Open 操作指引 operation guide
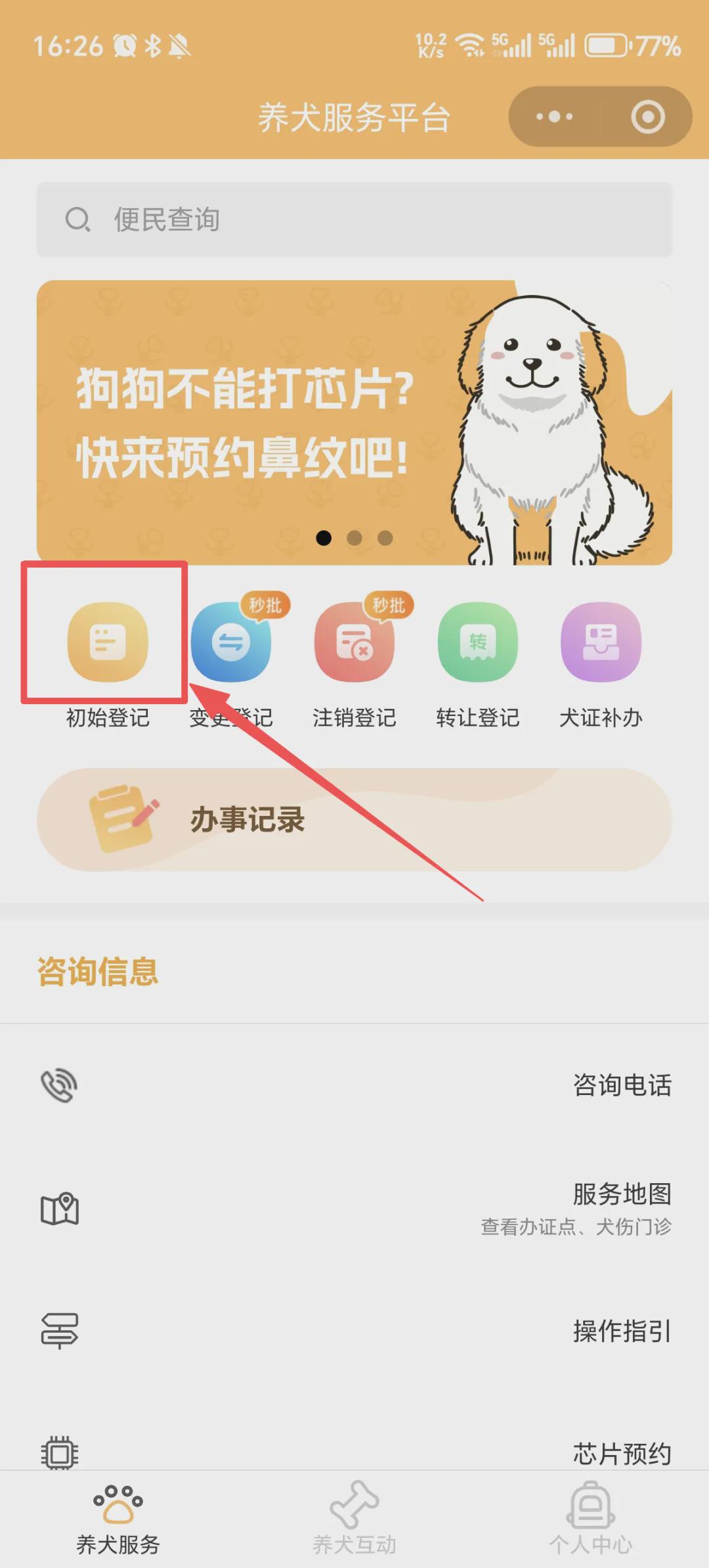Image resolution: width=709 pixels, height=1568 pixels. (x=354, y=1331)
